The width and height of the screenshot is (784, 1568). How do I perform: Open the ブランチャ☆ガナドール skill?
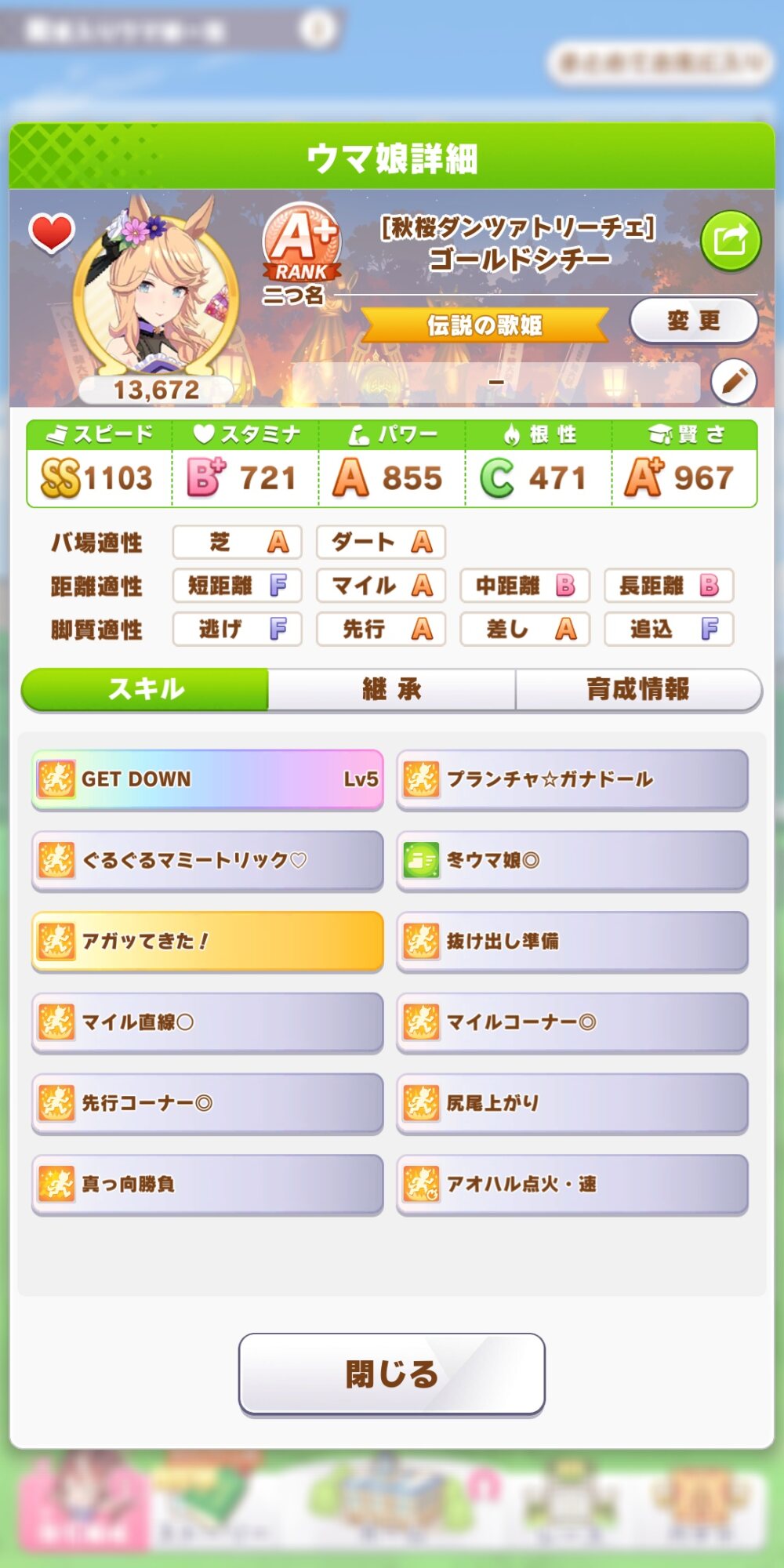click(572, 779)
